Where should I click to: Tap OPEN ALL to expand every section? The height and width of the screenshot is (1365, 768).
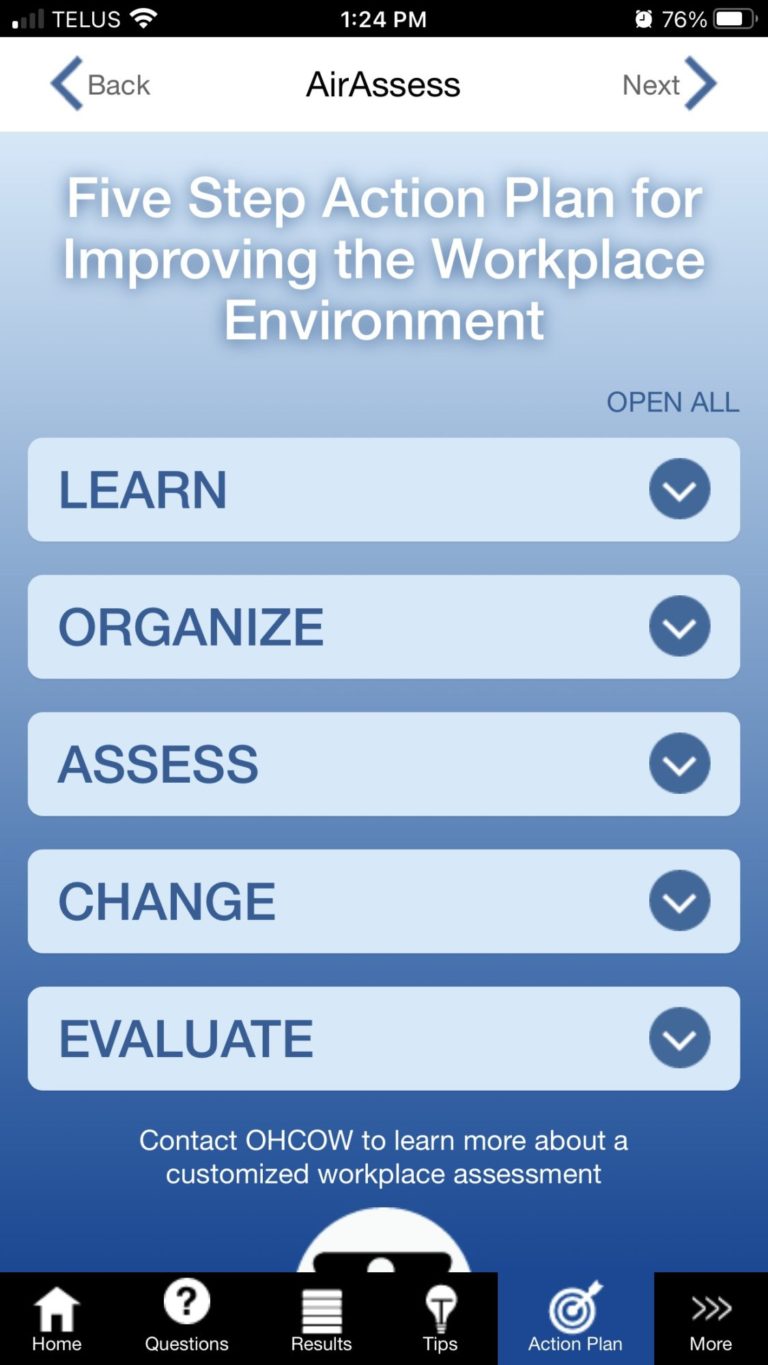tap(672, 402)
